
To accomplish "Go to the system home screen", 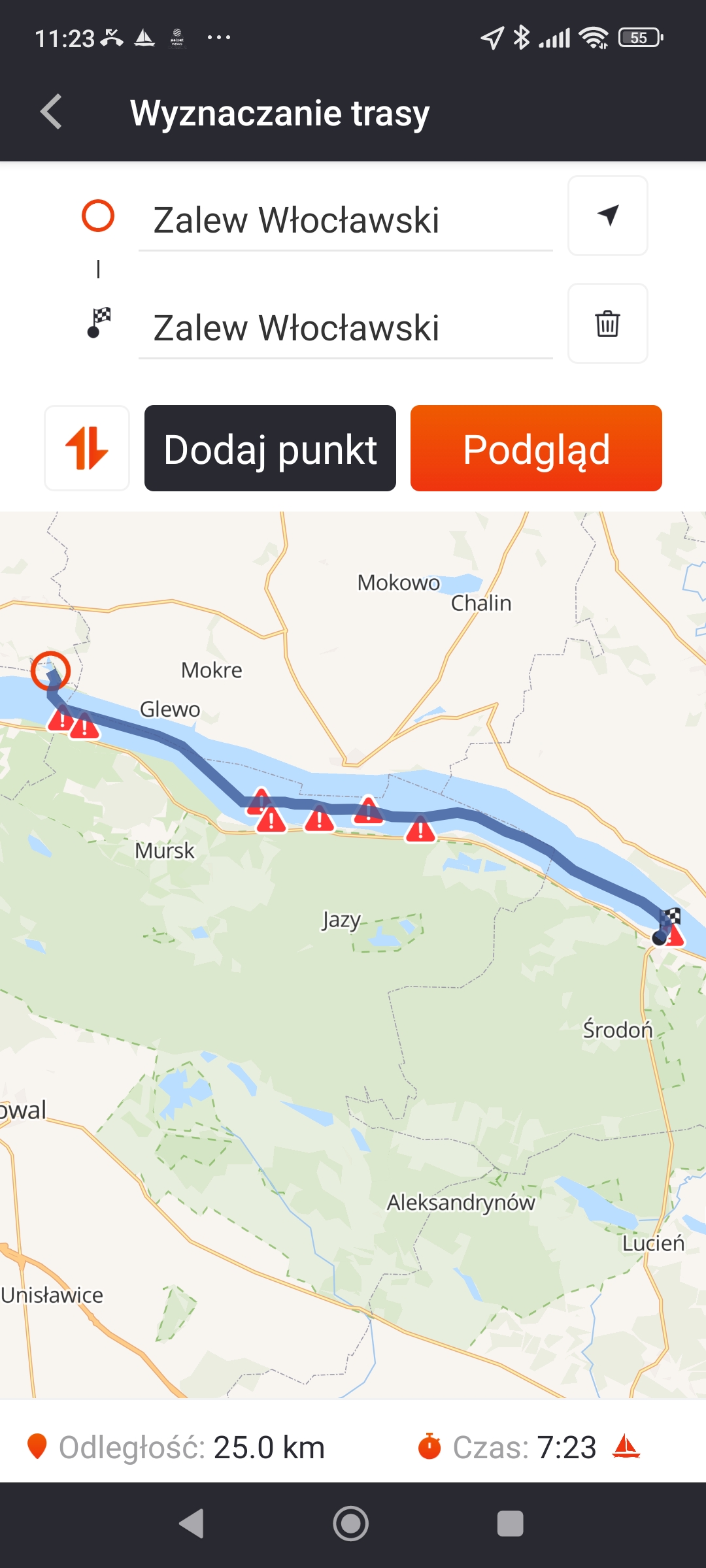I will pyautogui.click(x=351, y=1524).
